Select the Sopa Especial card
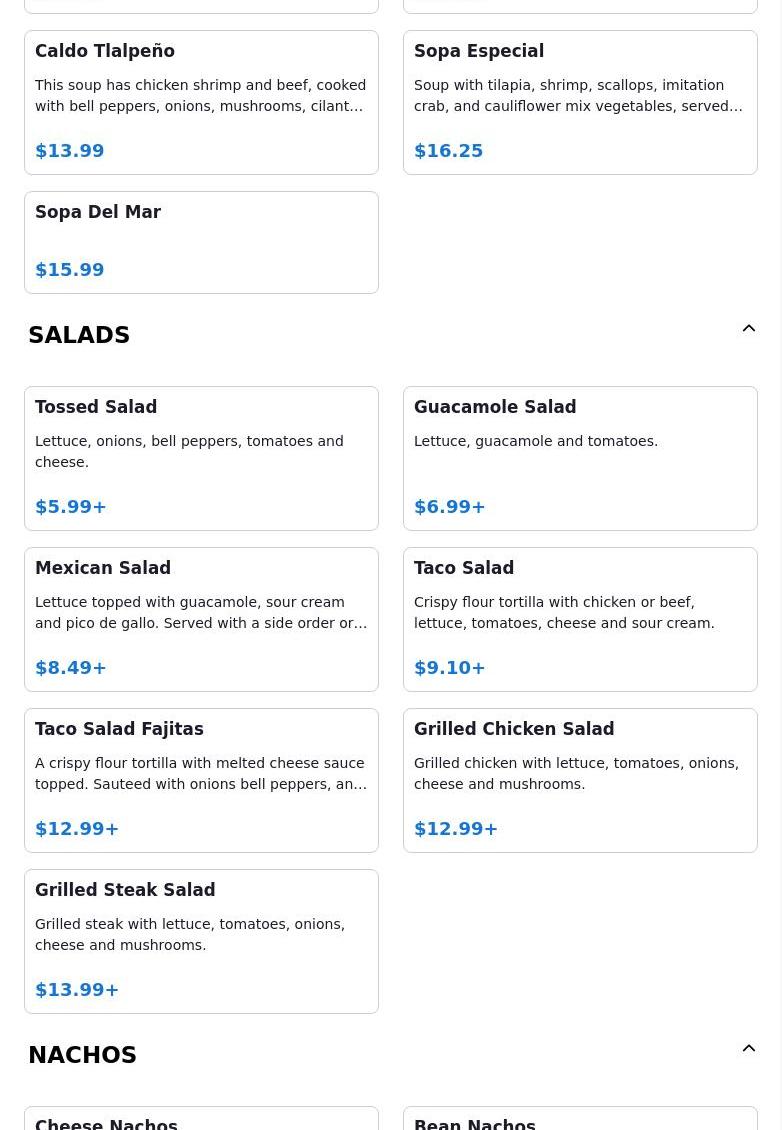This screenshot has width=782, height=1130. [x=580, y=102]
